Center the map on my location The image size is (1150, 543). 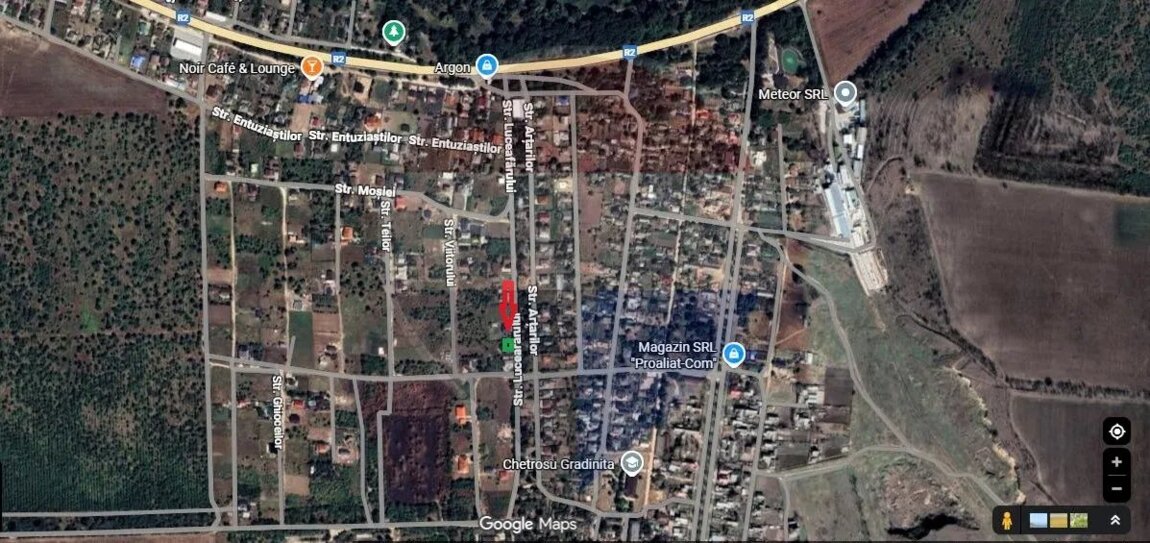coord(1116,432)
